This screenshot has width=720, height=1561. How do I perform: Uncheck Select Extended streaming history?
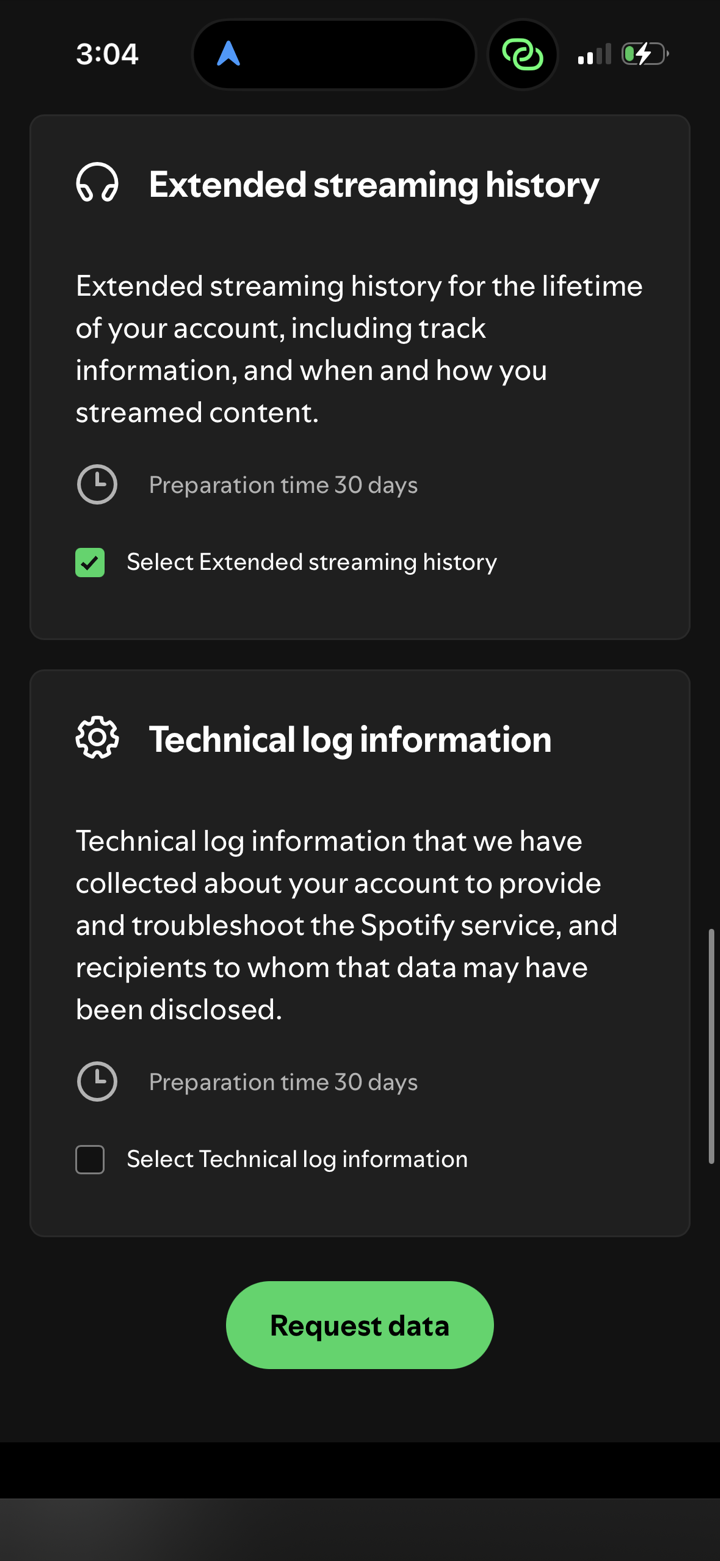[x=90, y=562]
